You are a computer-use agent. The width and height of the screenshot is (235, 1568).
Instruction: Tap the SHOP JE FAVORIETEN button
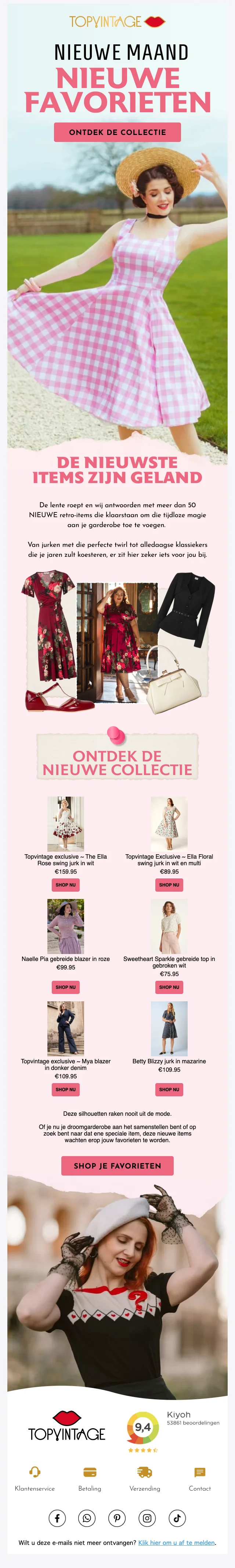(117, 1166)
